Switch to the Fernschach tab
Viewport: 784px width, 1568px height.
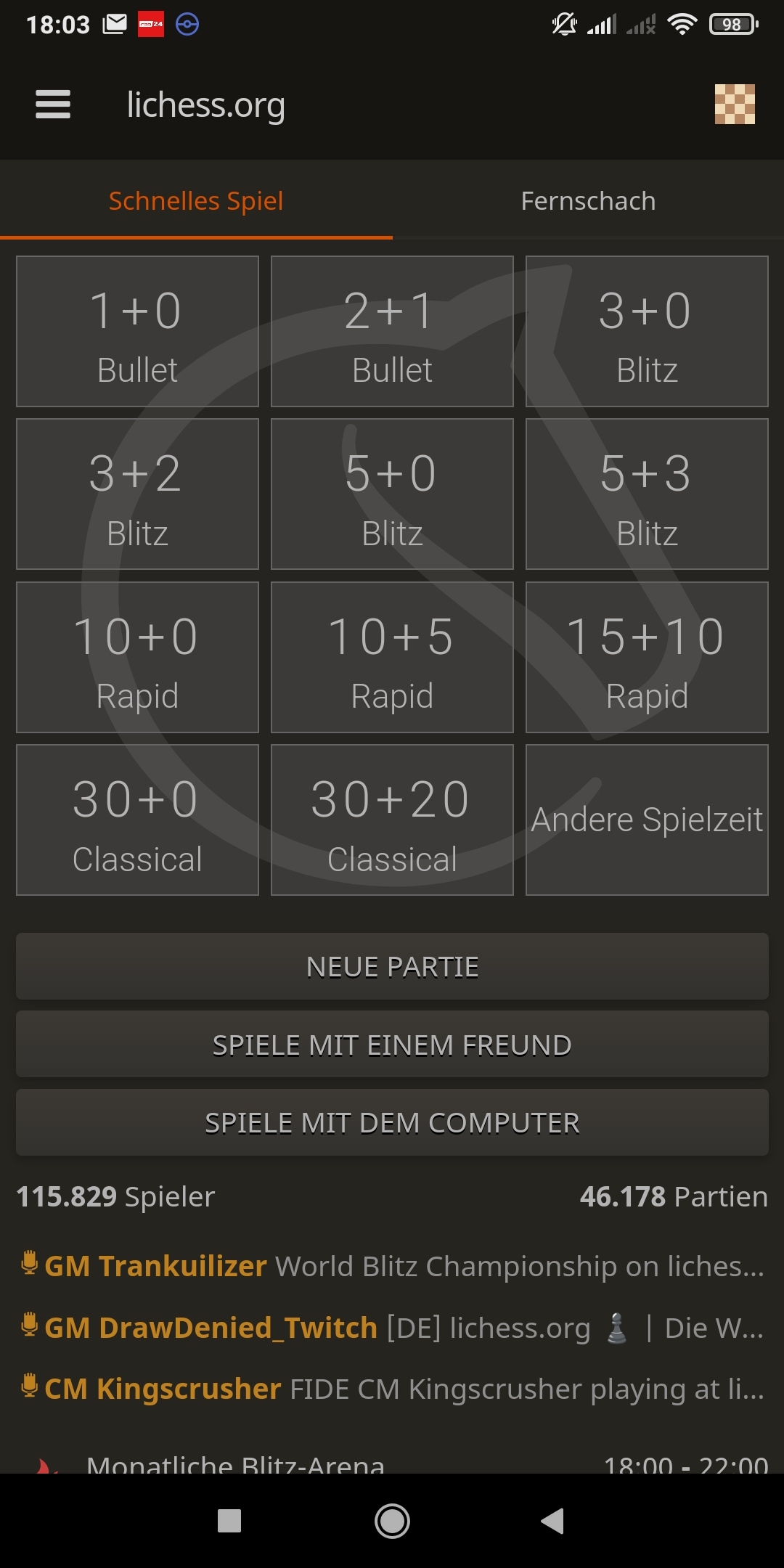click(x=588, y=201)
